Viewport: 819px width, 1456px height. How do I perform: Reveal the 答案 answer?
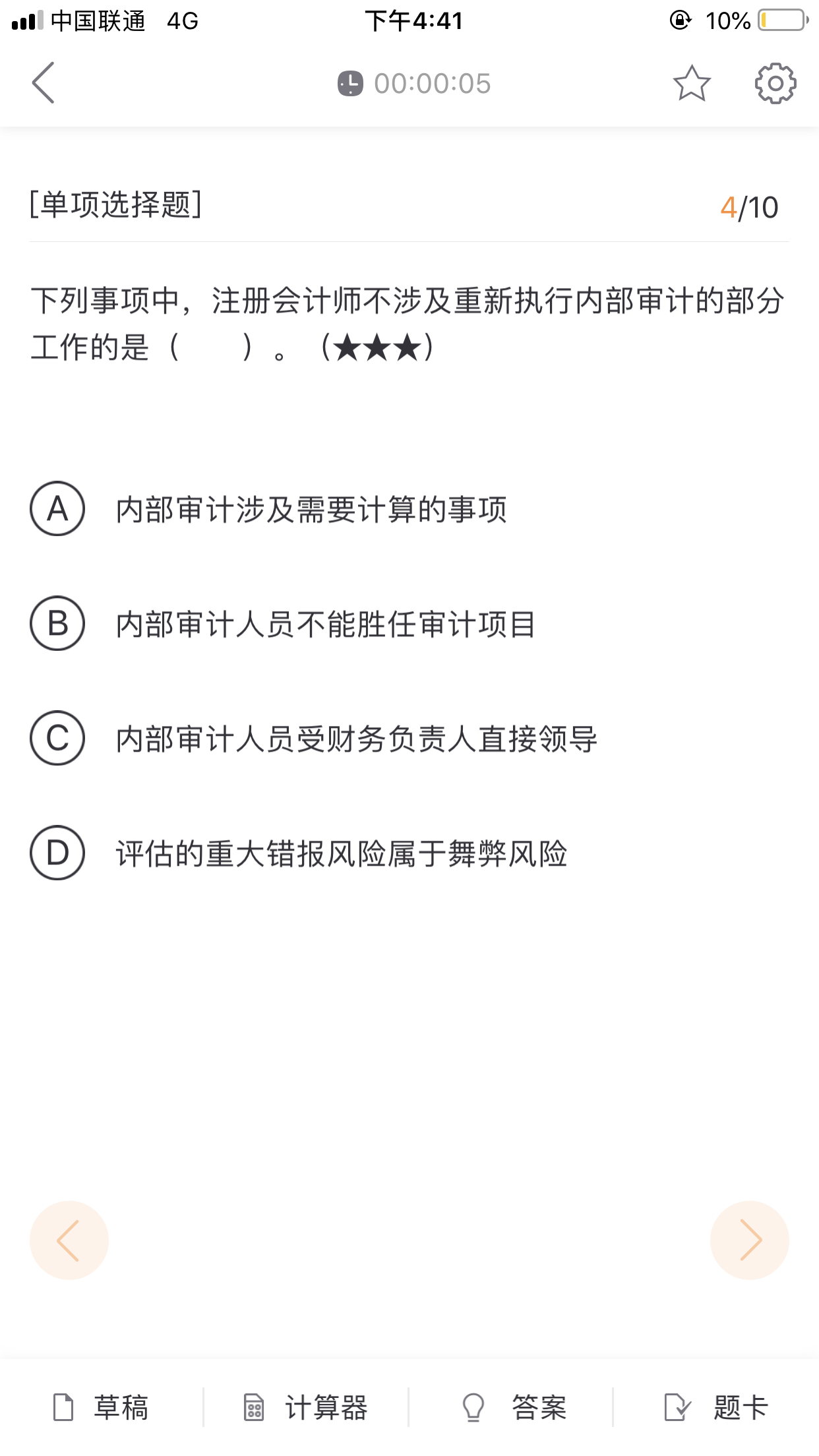click(513, 1408)
